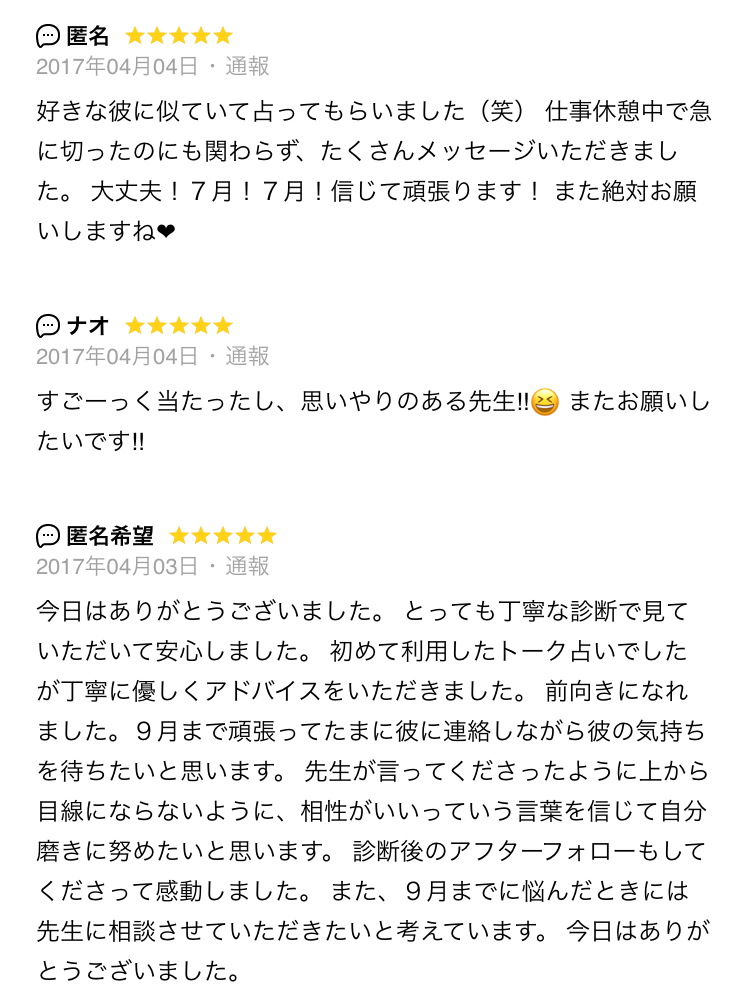
Task: Report ナオ's review
Action: [247, 357]
